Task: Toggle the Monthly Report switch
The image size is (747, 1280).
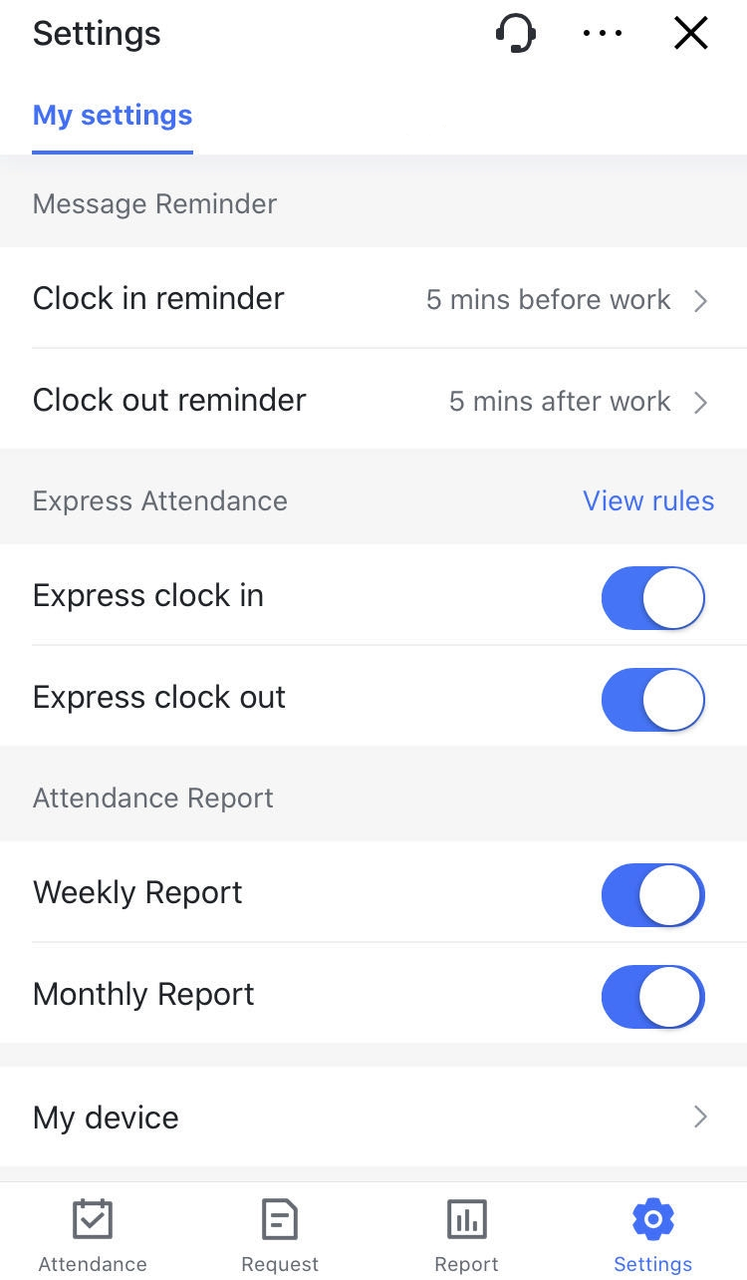Action: [652, 996]
